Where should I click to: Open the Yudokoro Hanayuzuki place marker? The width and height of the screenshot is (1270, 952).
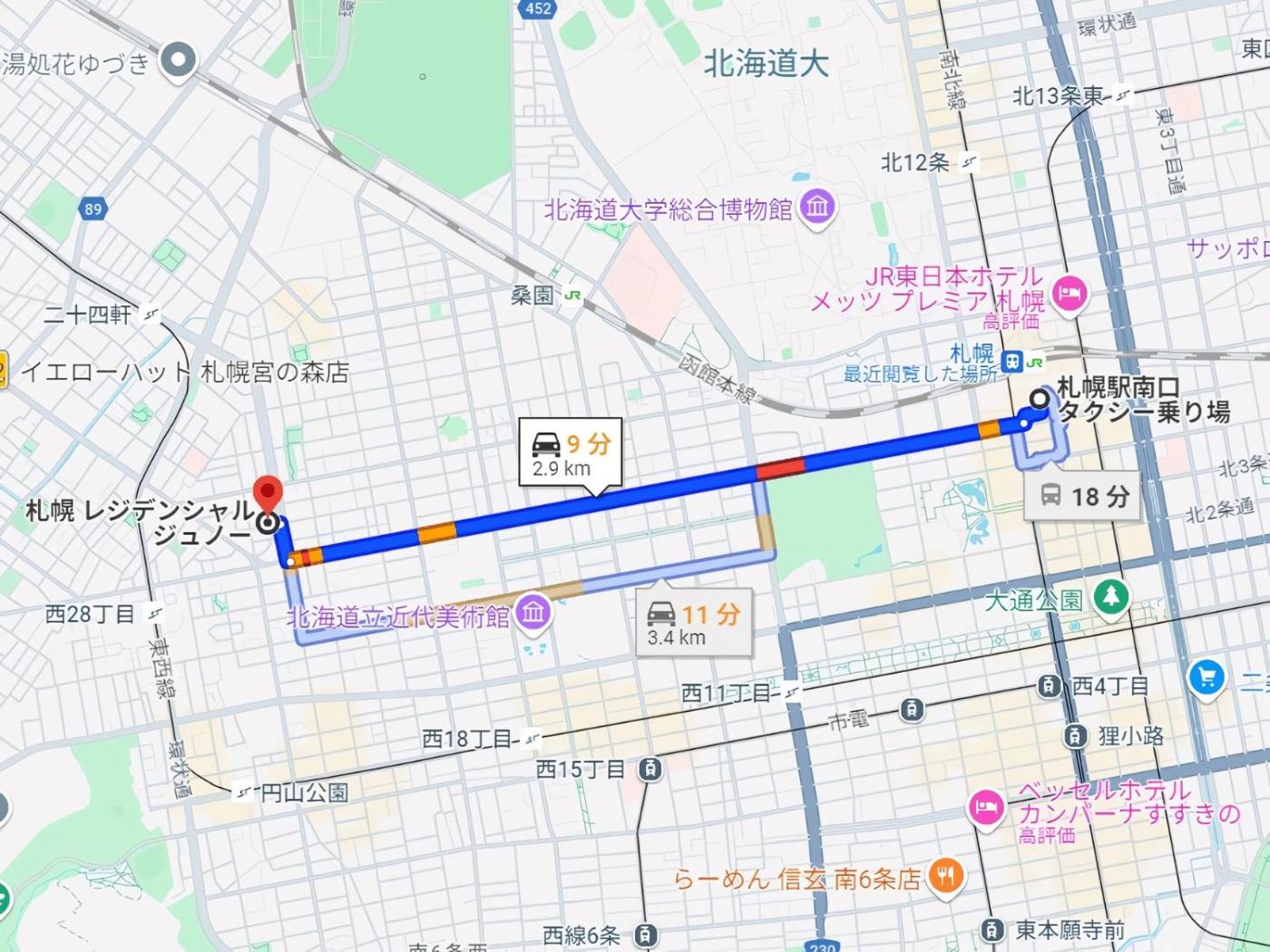tap(179, 61)
